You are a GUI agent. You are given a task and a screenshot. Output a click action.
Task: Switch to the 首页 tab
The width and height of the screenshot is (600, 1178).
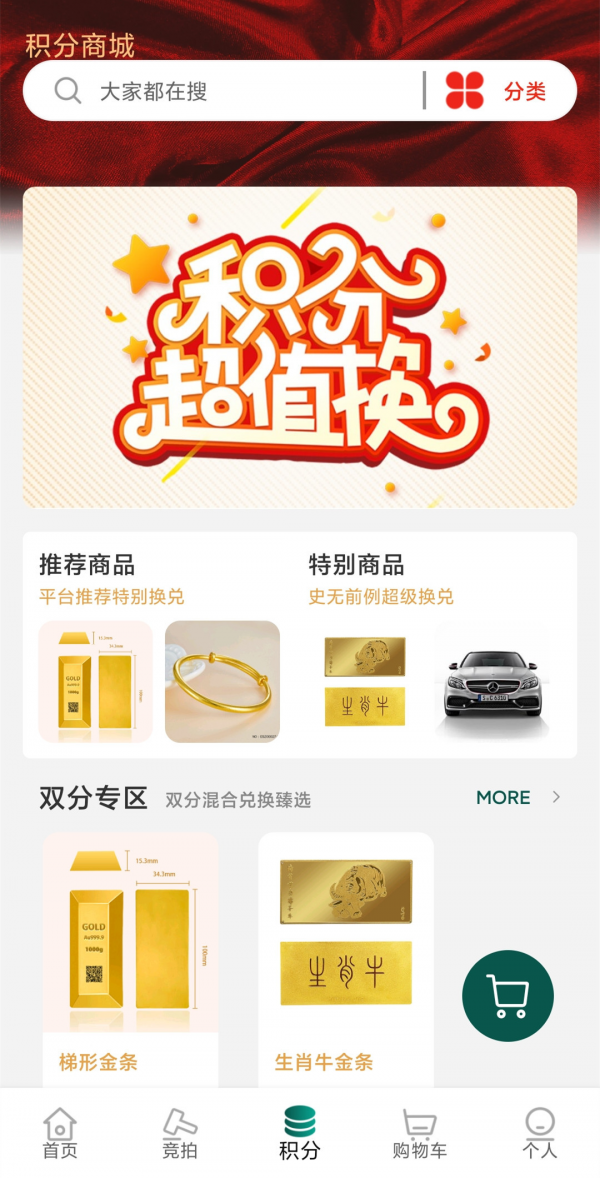[x=60, y=1133]
